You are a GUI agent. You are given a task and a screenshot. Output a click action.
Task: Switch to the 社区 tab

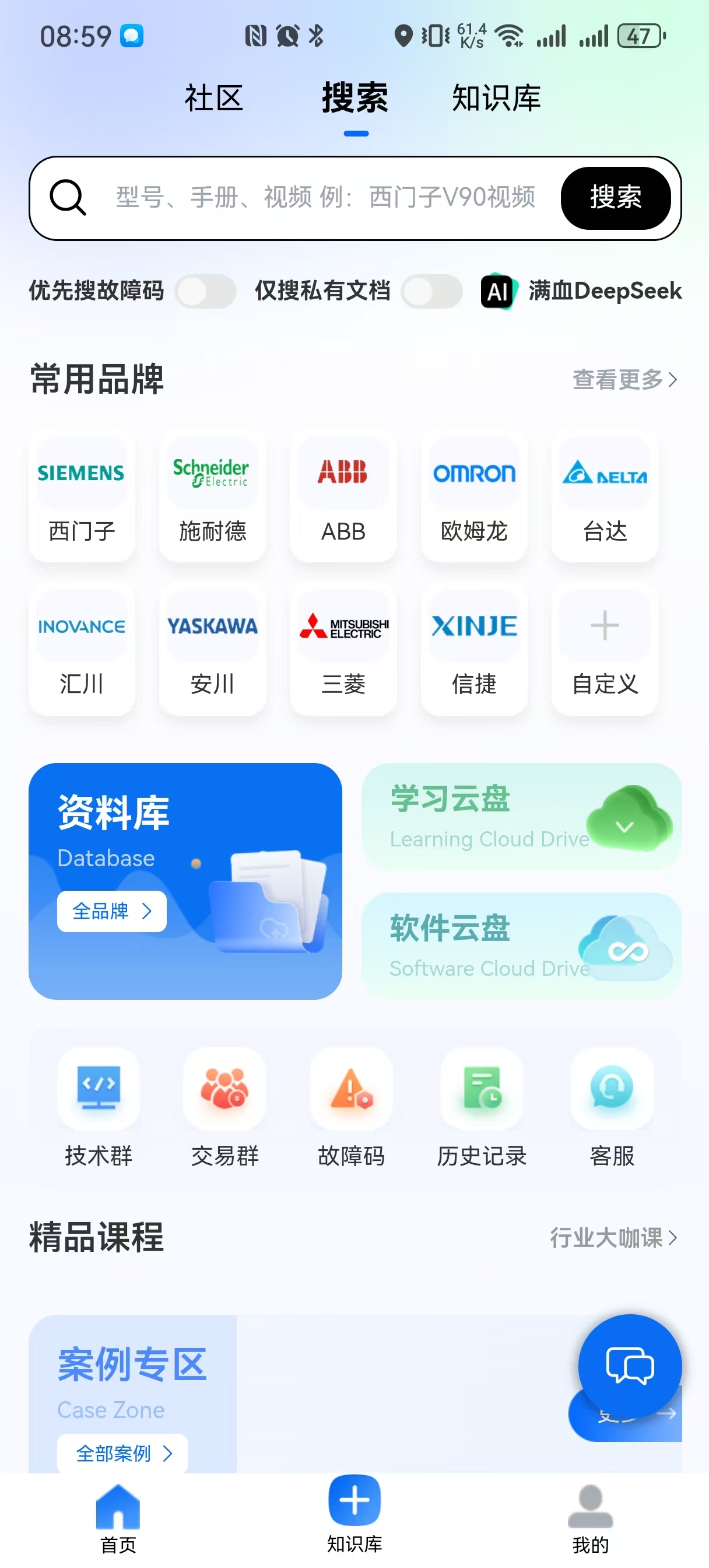[x=214, y=98]
